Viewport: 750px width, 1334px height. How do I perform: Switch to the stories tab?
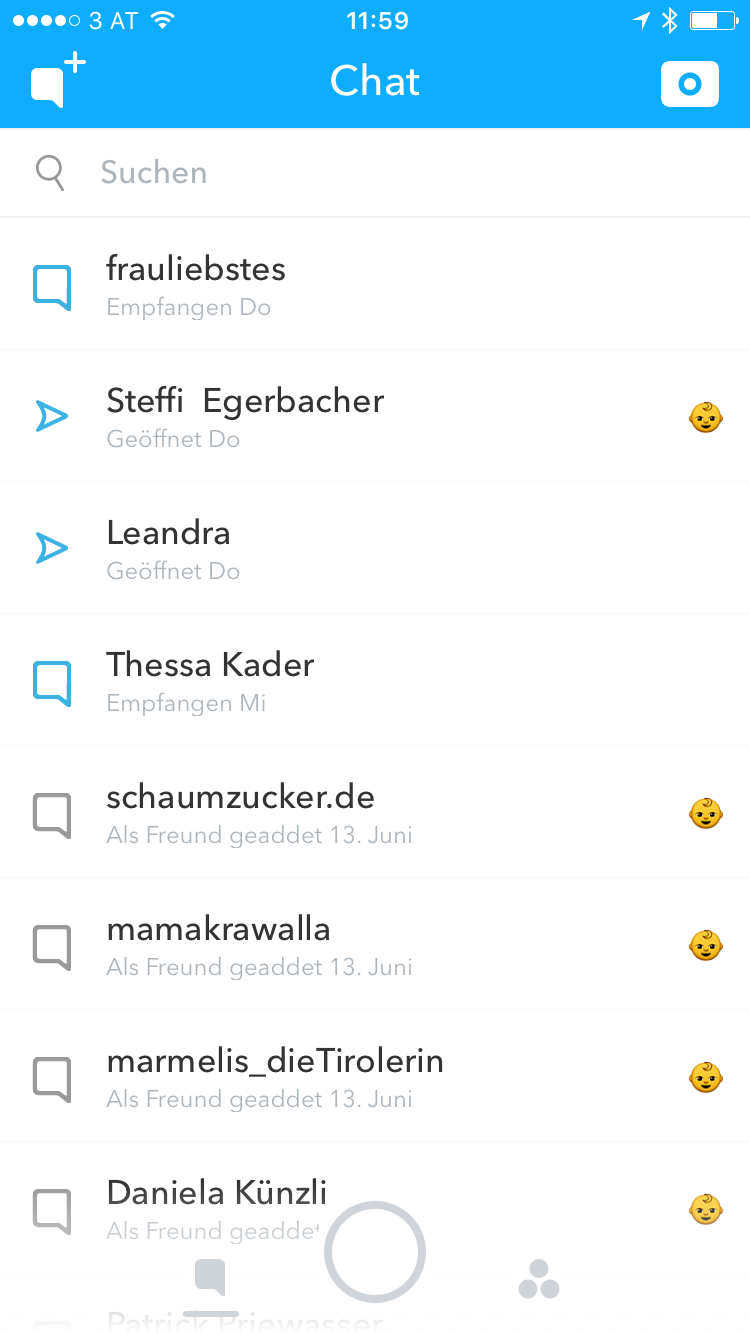pyautogui.click(x=539, y=1279)
